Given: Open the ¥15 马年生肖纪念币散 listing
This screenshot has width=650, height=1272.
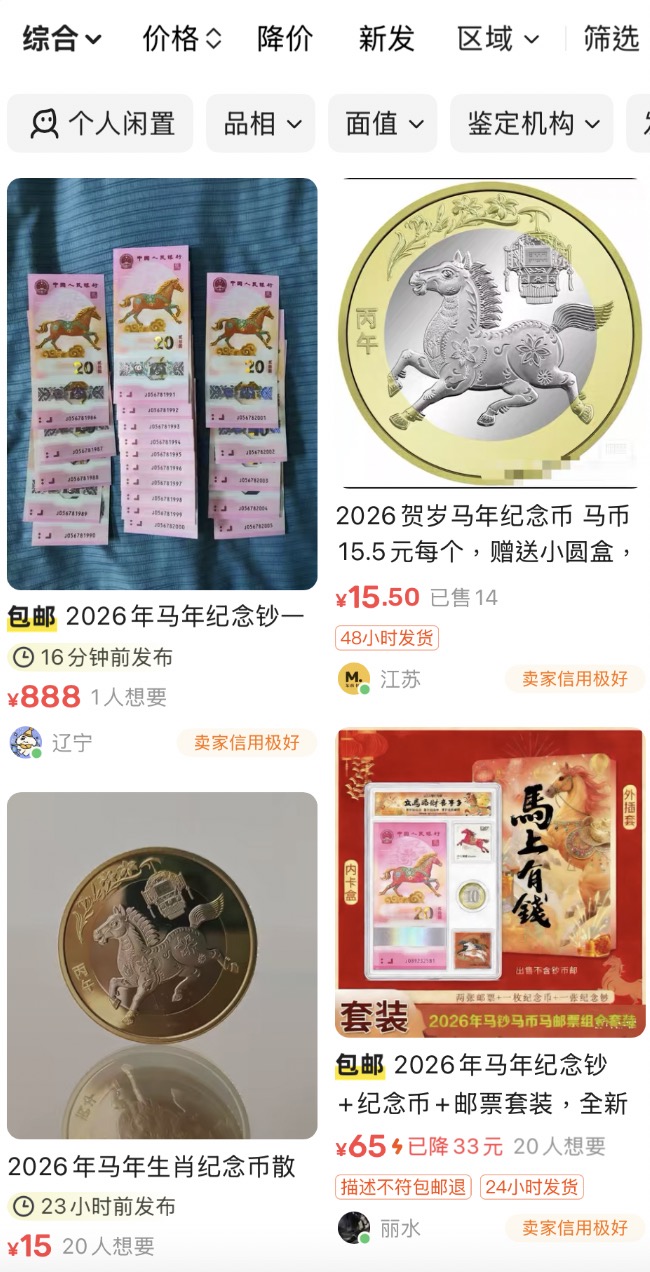Looking at the screenshot, I should 162,965.
